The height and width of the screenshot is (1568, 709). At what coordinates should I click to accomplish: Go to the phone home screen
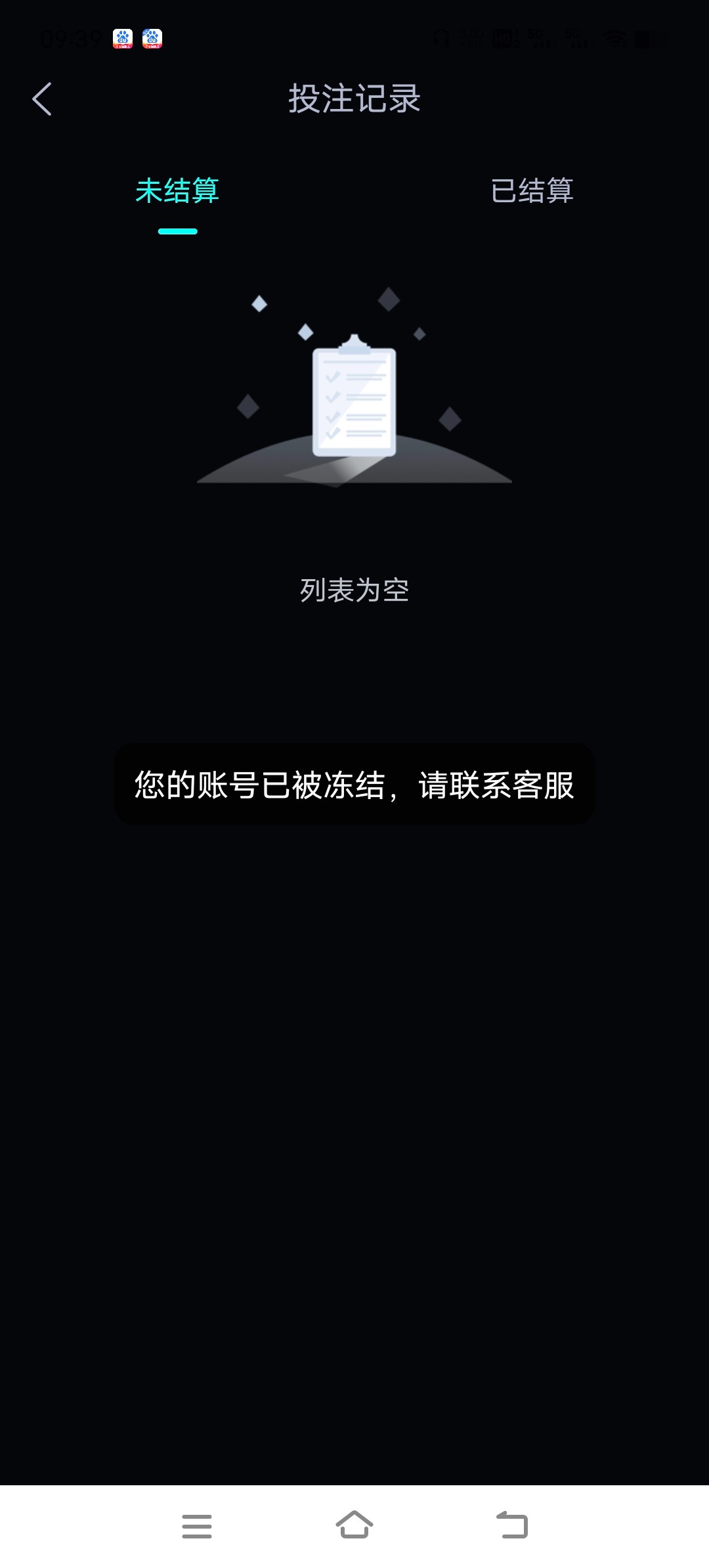[354, 1525]
